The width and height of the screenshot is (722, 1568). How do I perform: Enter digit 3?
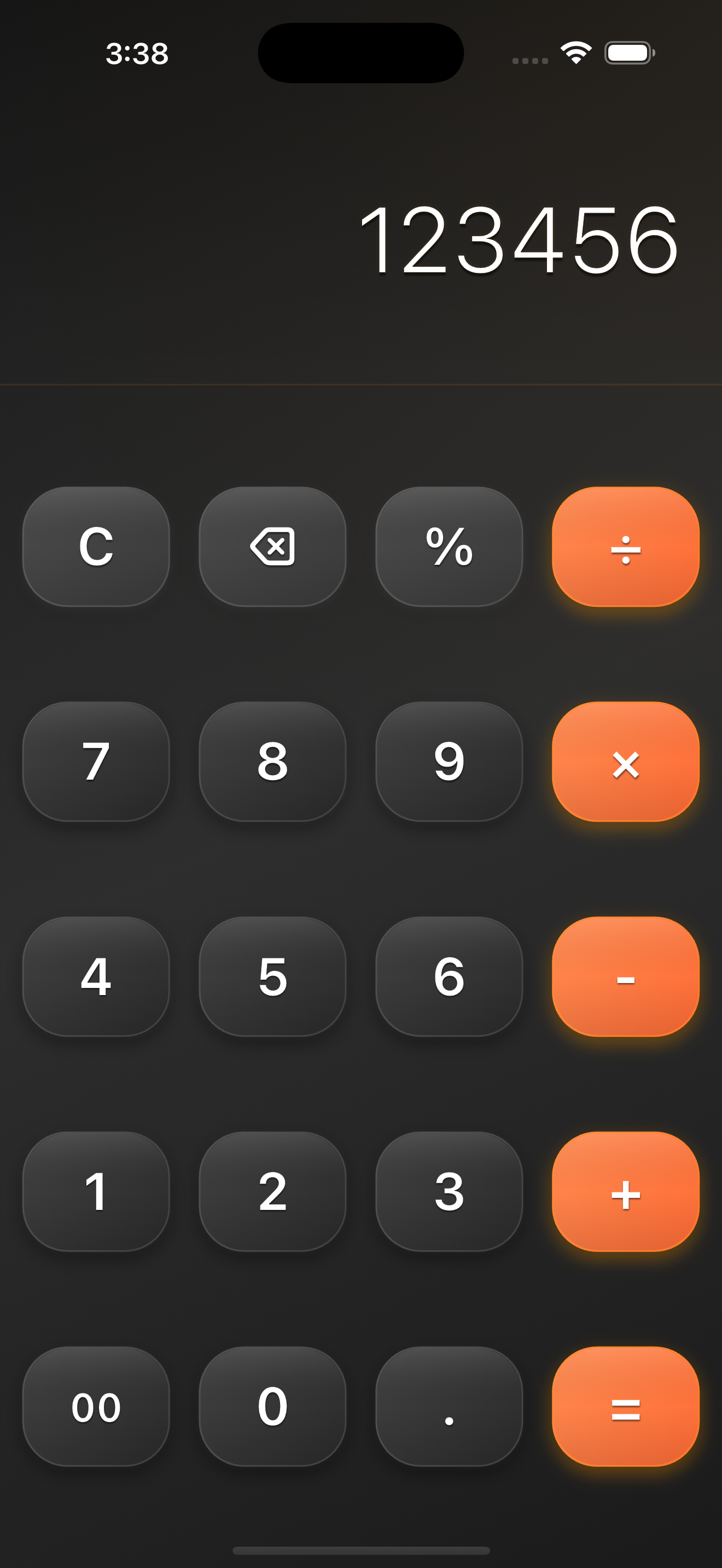pyautogui.click(x=449, y=1191)
